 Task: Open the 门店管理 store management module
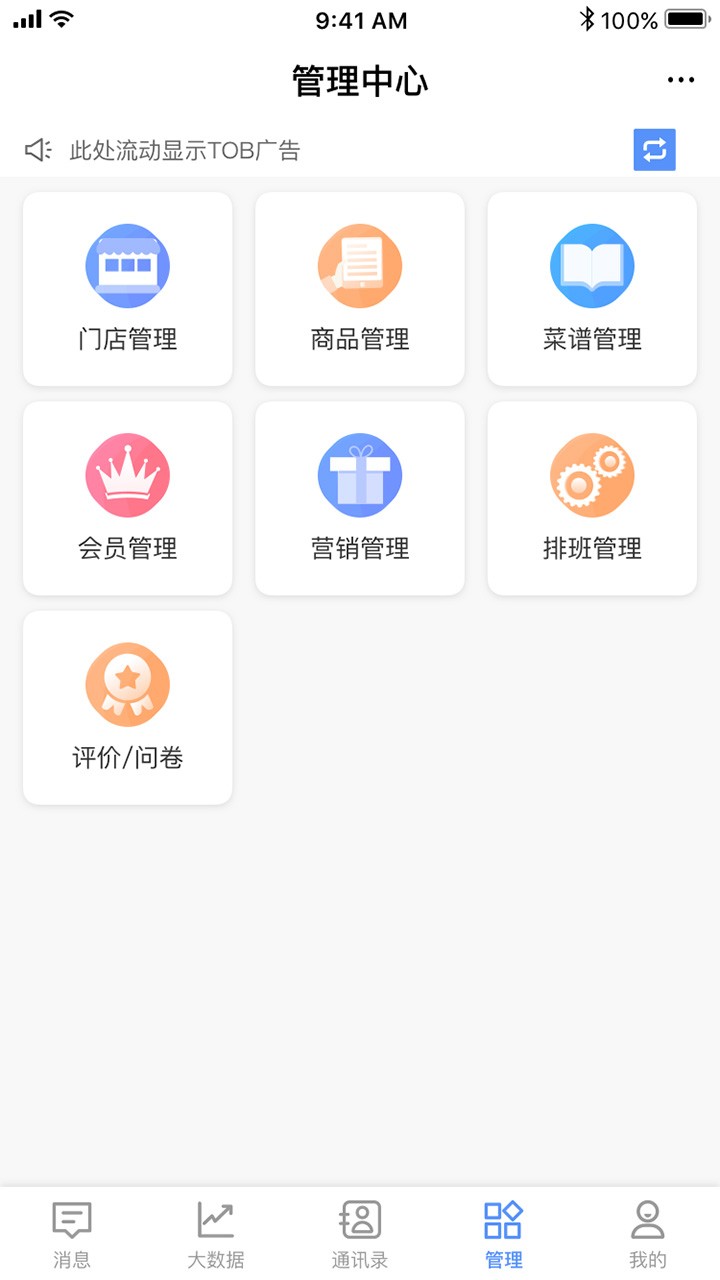127,289
